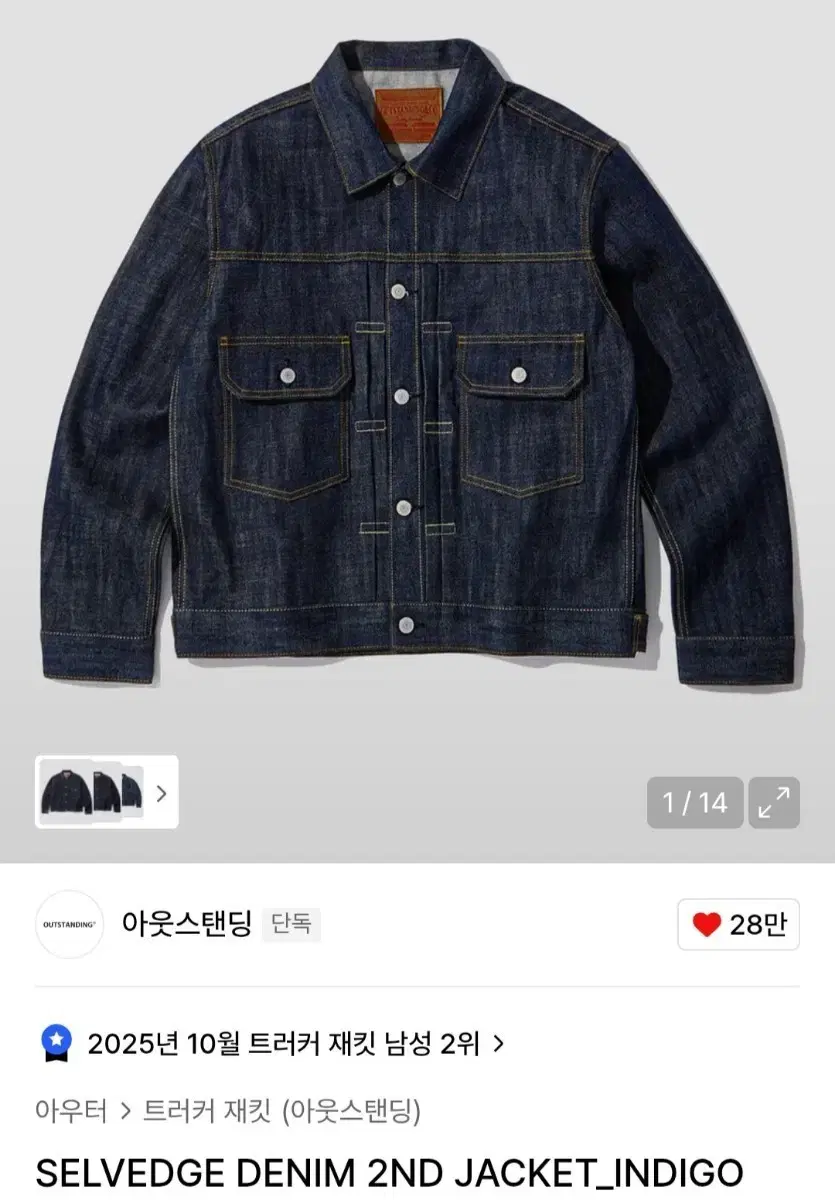Tap the heart beside the 28만 count
Image resolution: width=835 pixels, height=1200 pixels.
706,926
